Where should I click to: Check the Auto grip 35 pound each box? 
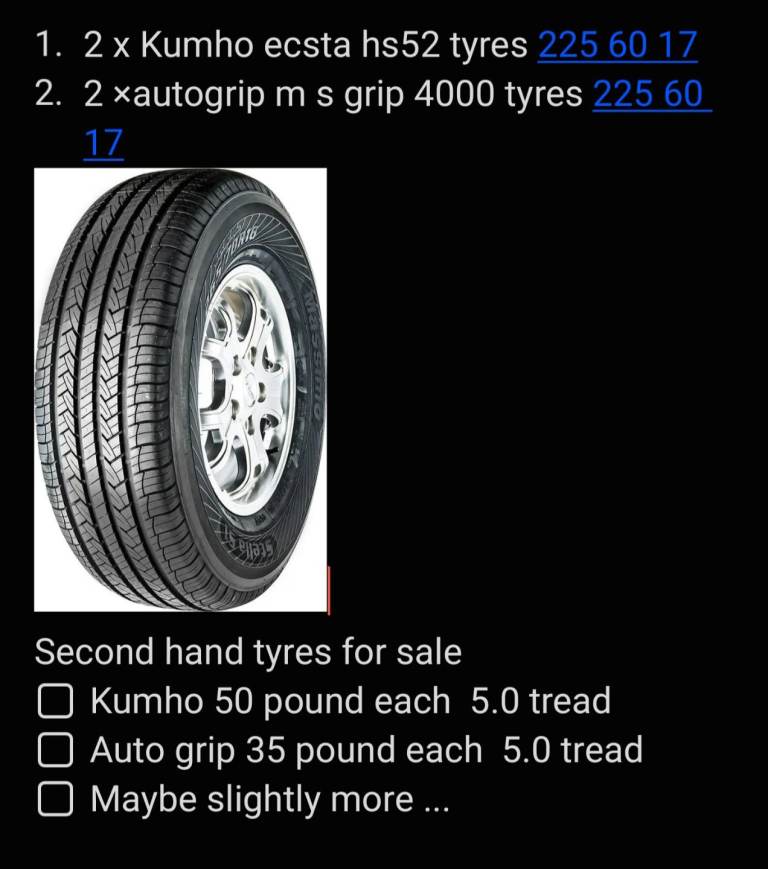[x=55, y=750]
